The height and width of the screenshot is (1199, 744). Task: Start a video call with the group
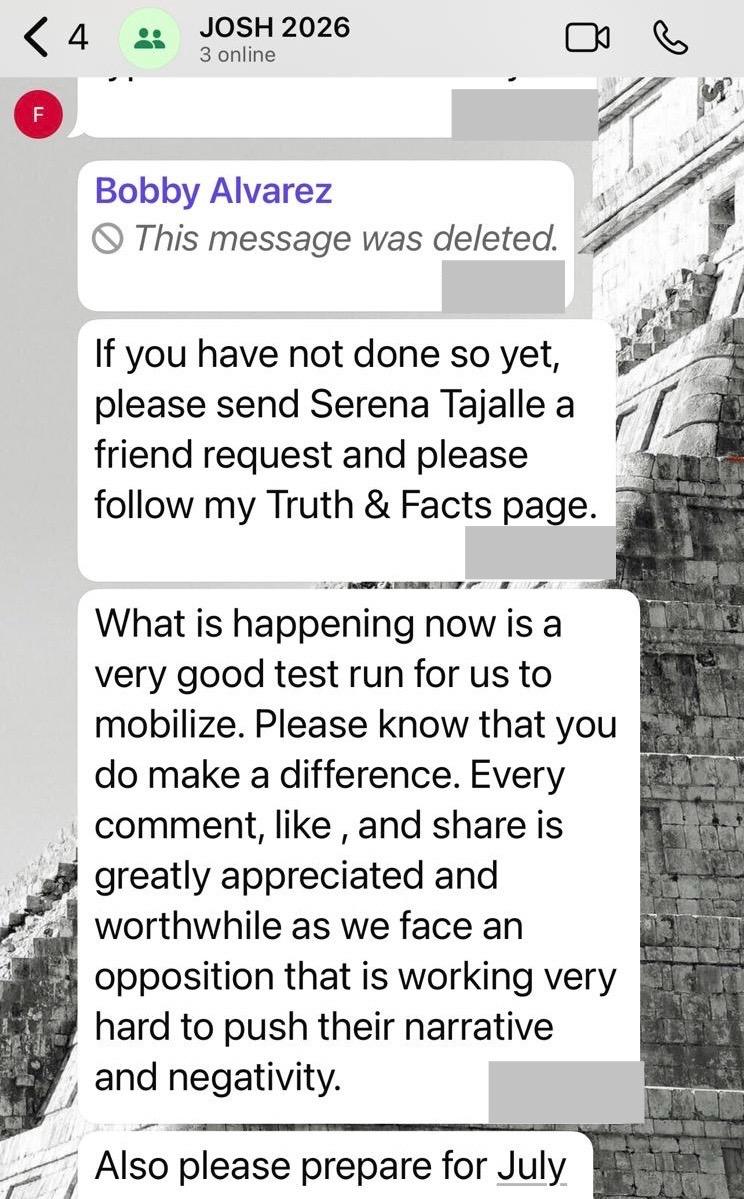coord(587,38)
